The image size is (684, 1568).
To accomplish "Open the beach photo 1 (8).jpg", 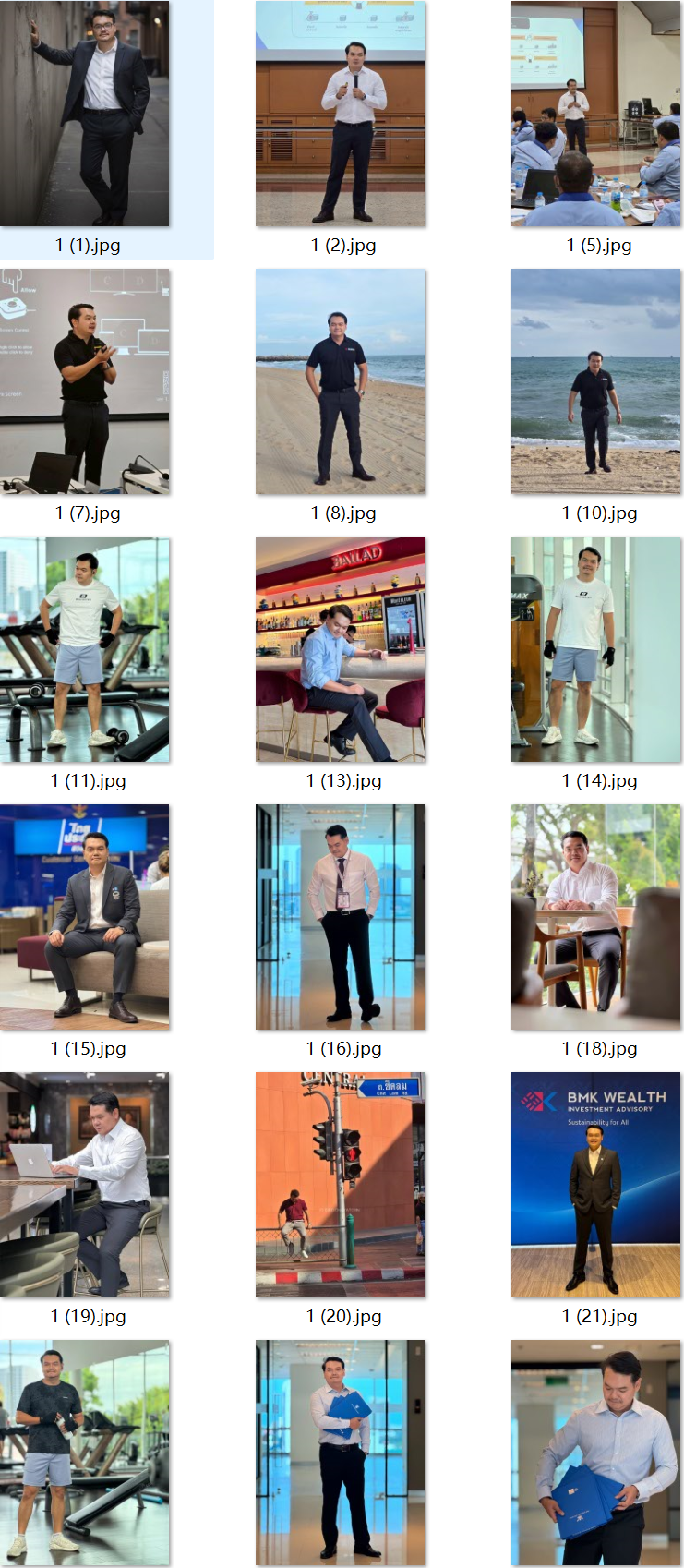I will click(341, 381).
